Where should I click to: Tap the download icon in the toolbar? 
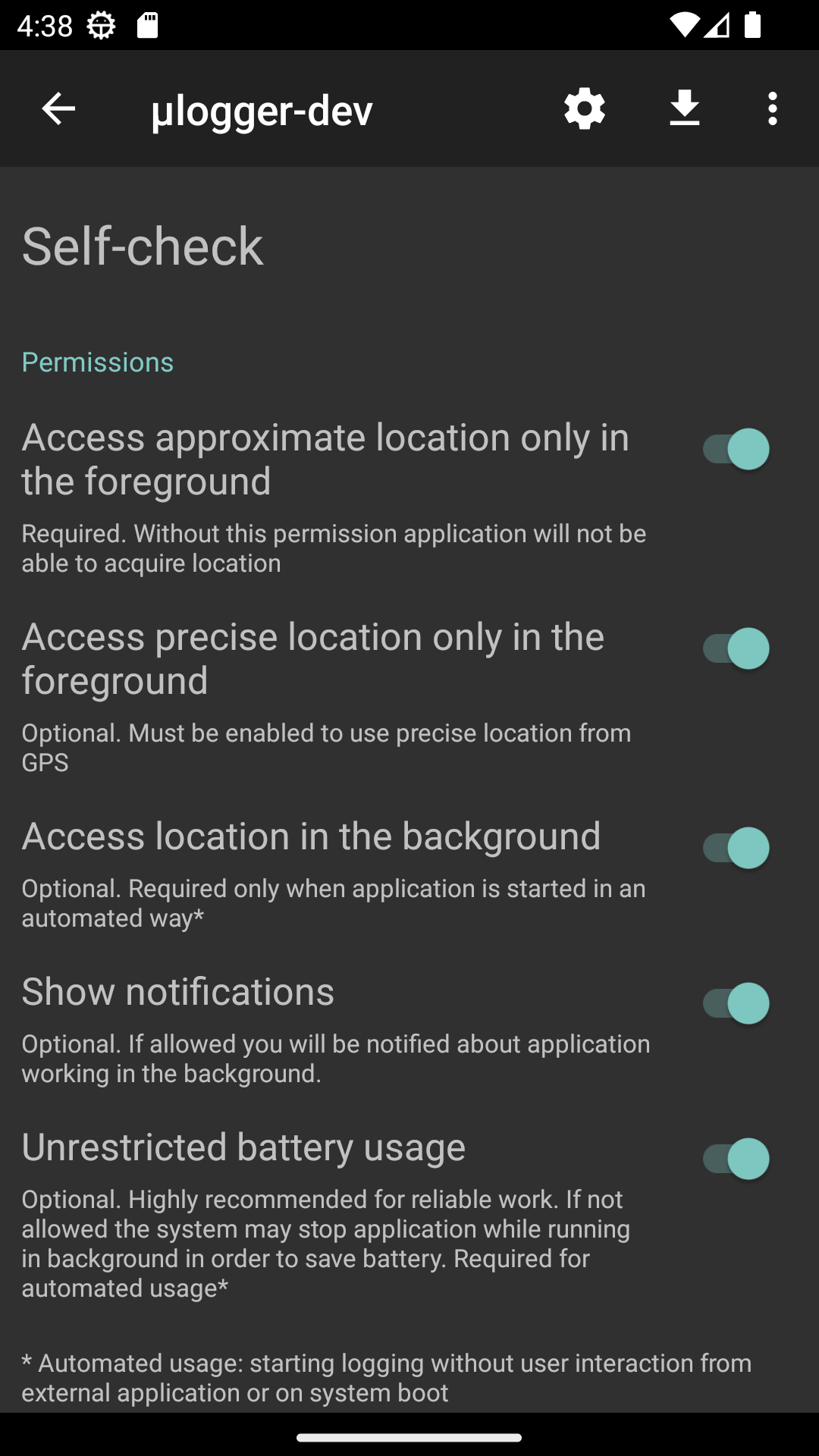pos(684,109)
